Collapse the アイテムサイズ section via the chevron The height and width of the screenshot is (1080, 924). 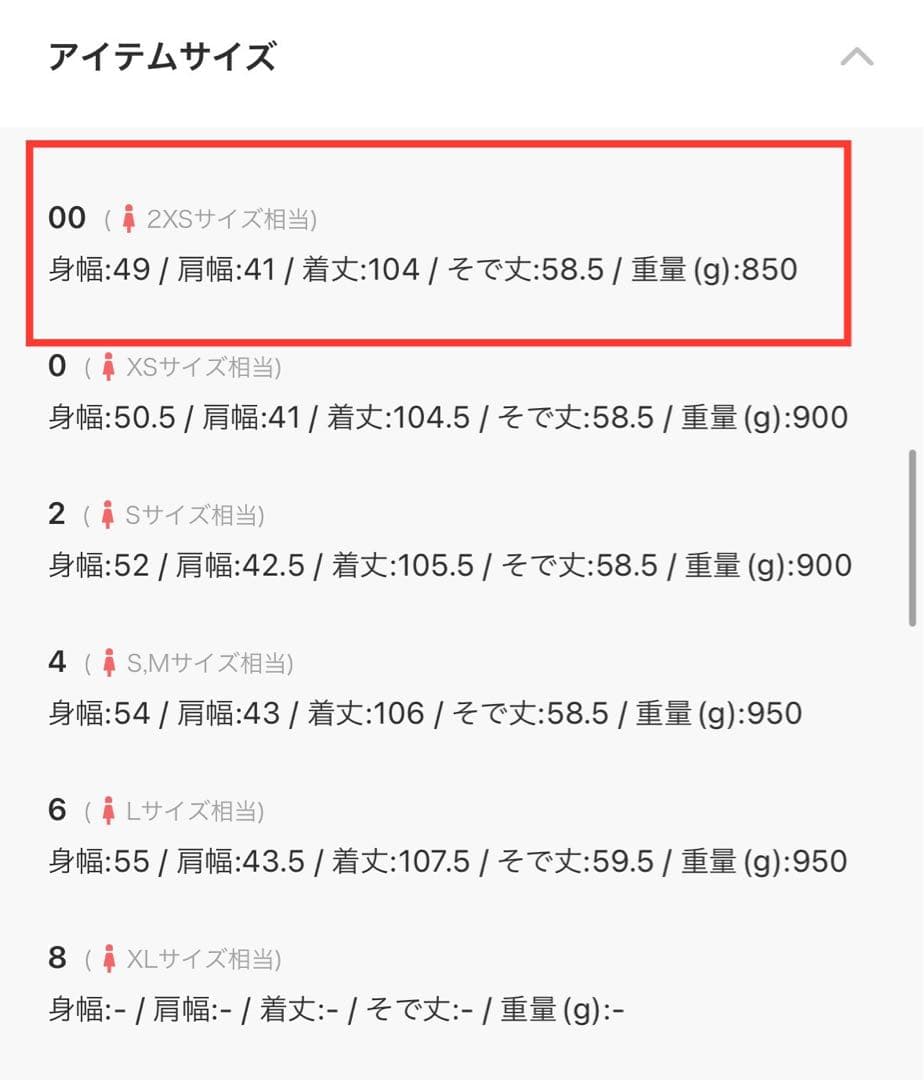tap(855, 57)
